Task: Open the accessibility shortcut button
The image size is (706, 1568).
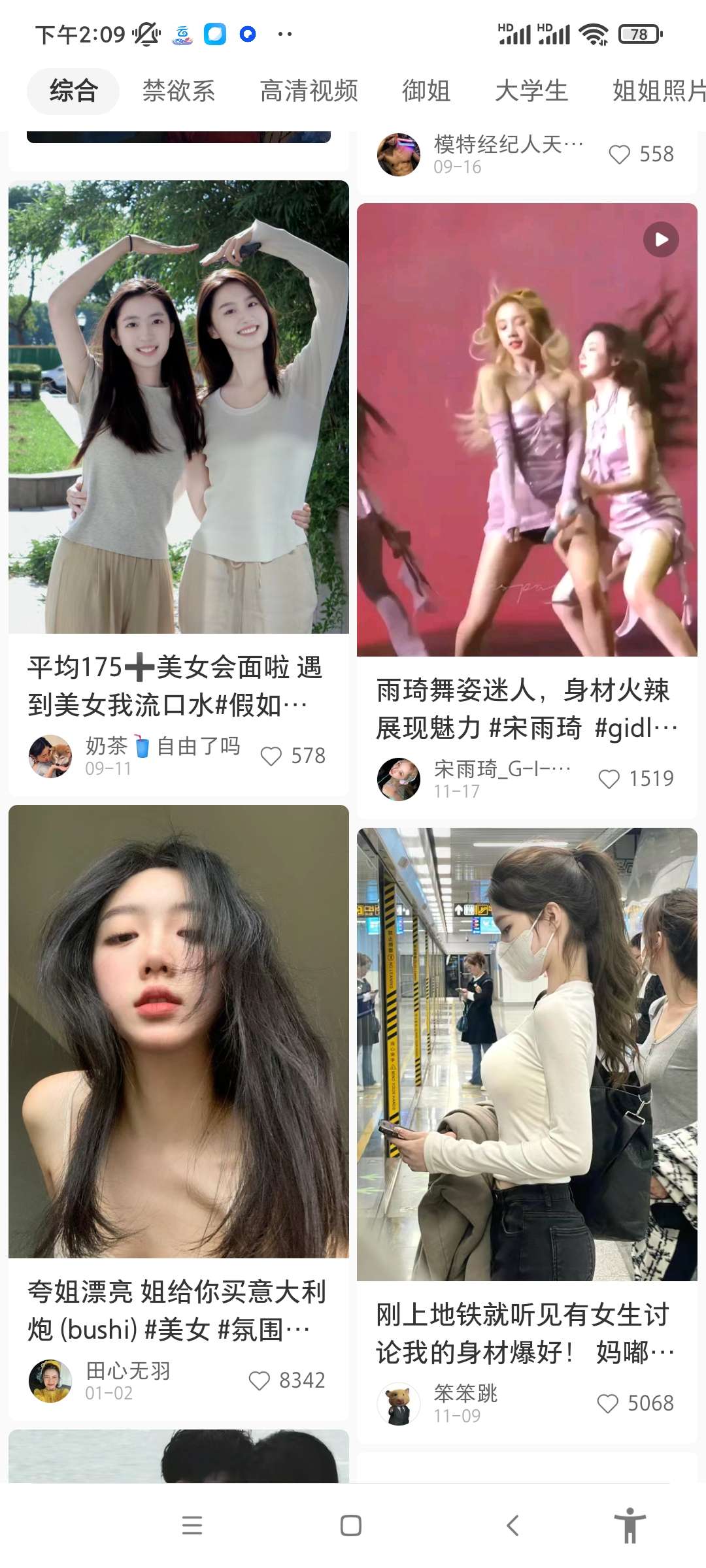Action: [630, 1526]
